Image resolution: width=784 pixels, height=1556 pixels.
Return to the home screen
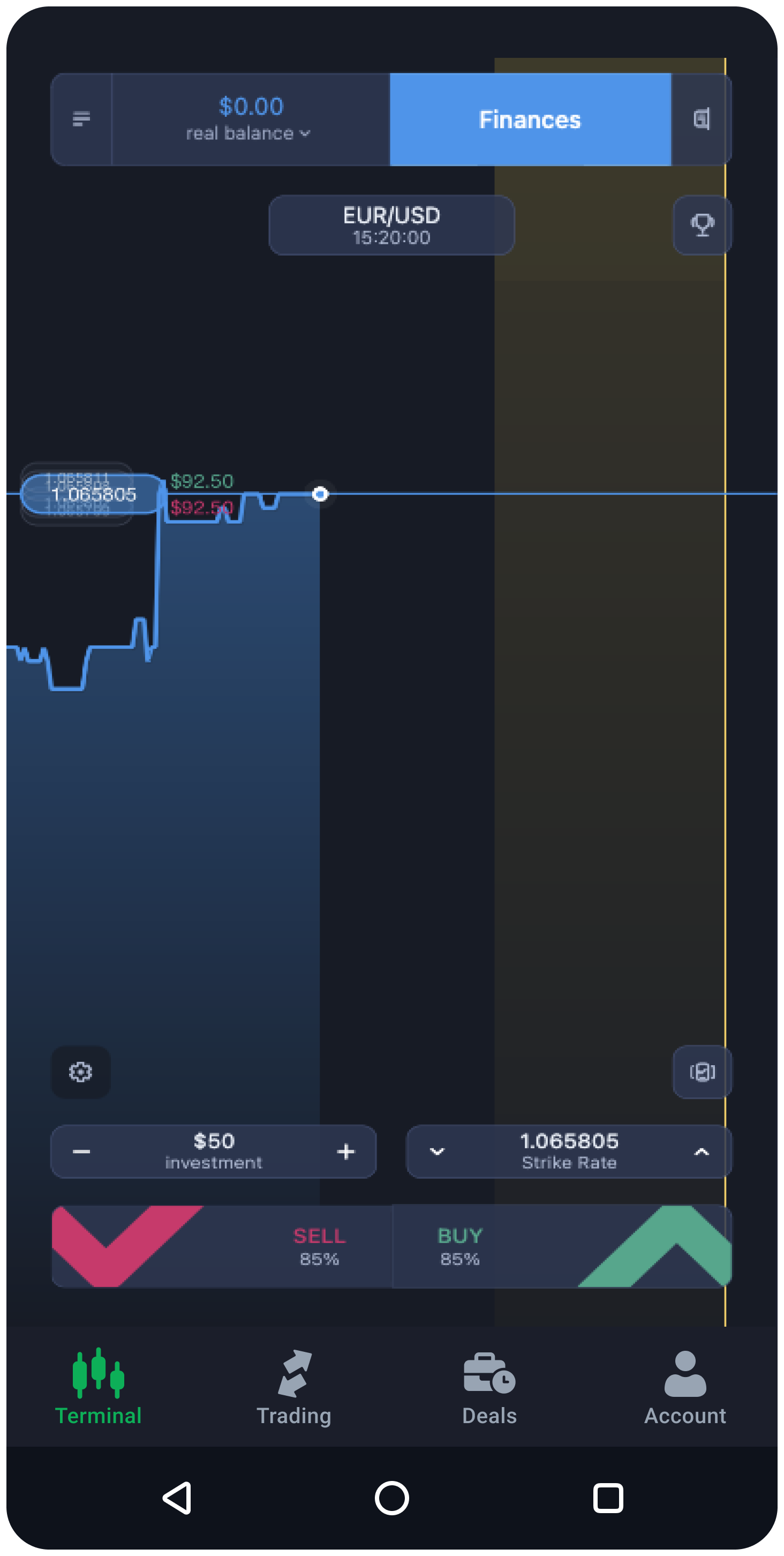391,1498
